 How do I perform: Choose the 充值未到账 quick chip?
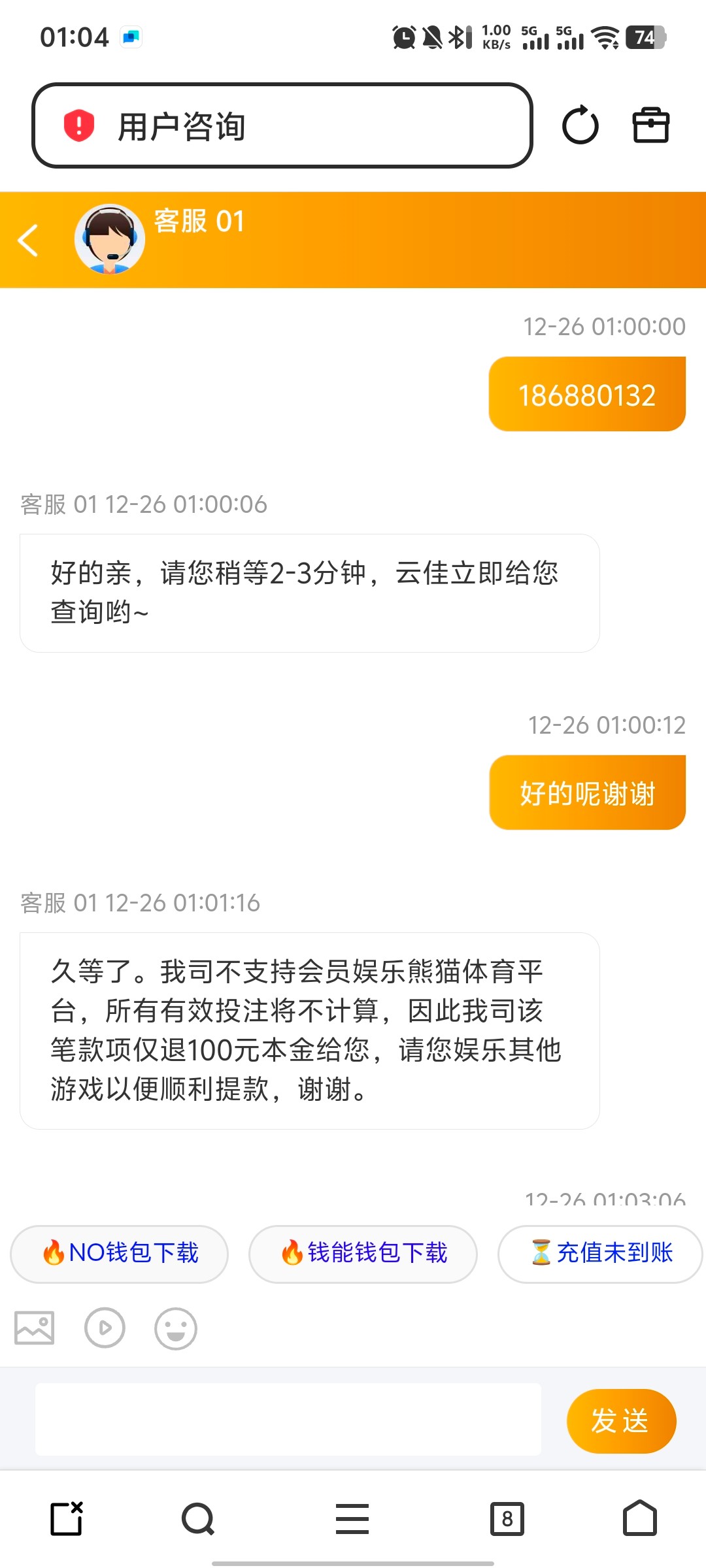click(x=600, y=1253)
